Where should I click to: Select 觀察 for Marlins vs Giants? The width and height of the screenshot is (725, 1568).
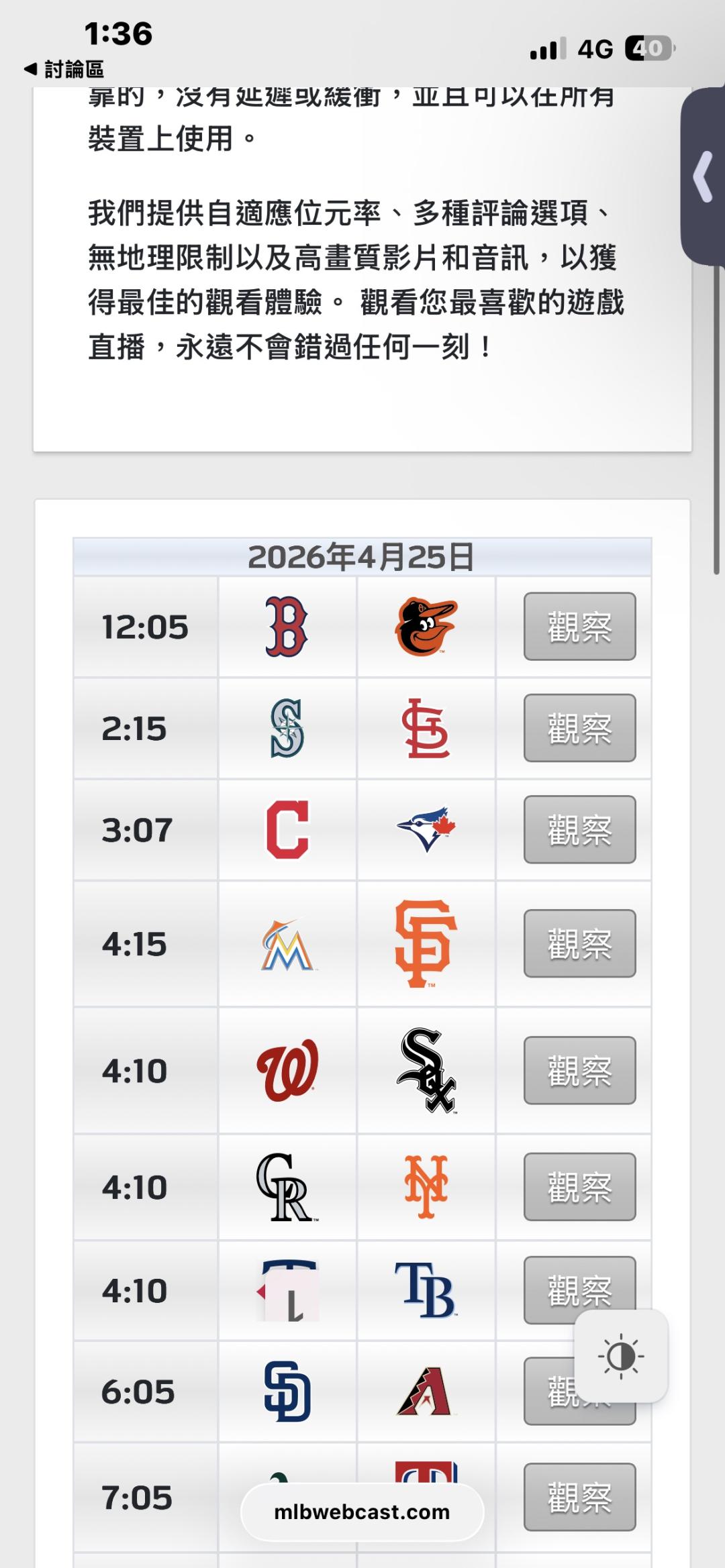click(579, 943)
